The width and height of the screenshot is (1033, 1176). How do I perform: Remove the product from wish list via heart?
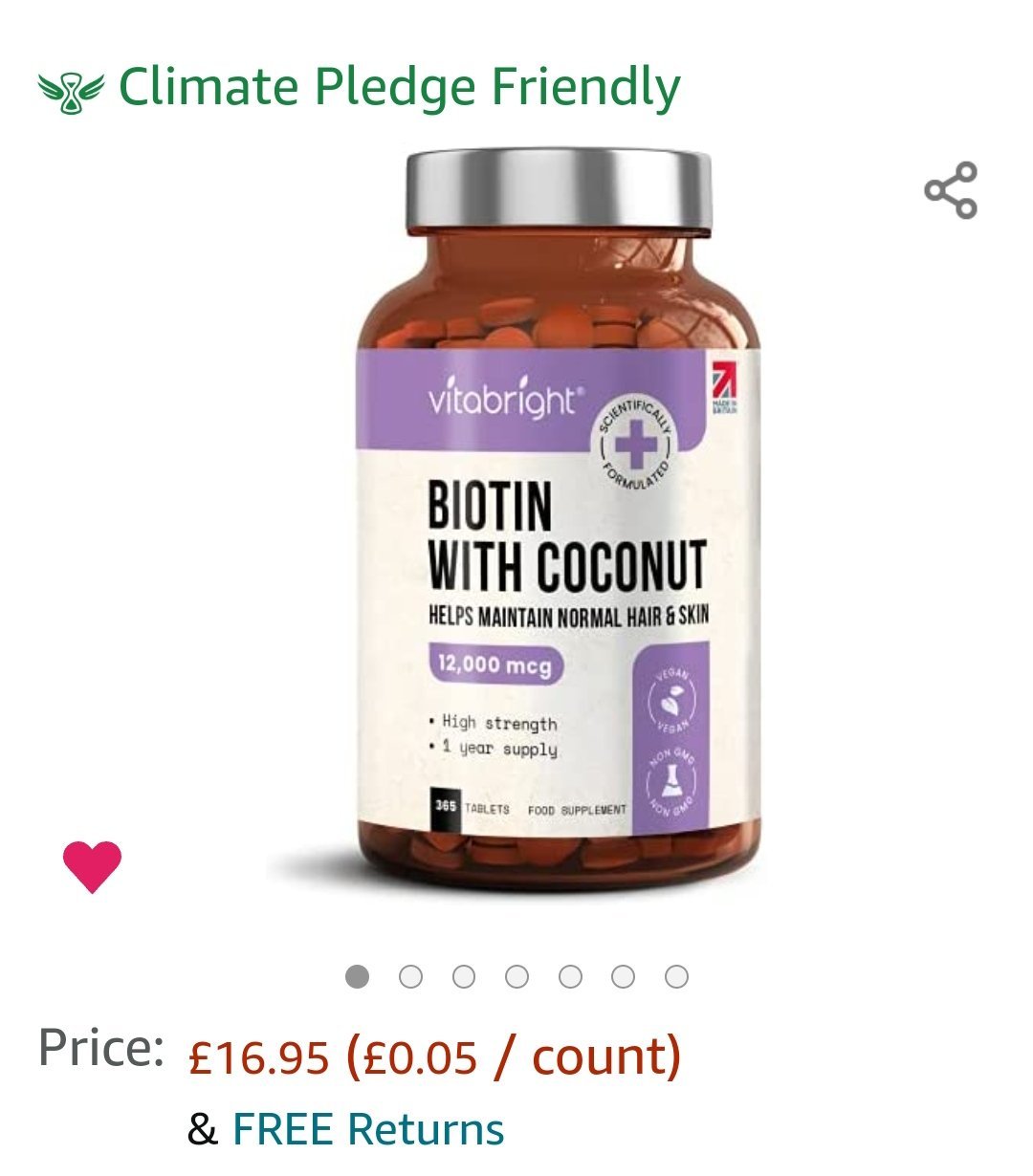tap(93, 866)
